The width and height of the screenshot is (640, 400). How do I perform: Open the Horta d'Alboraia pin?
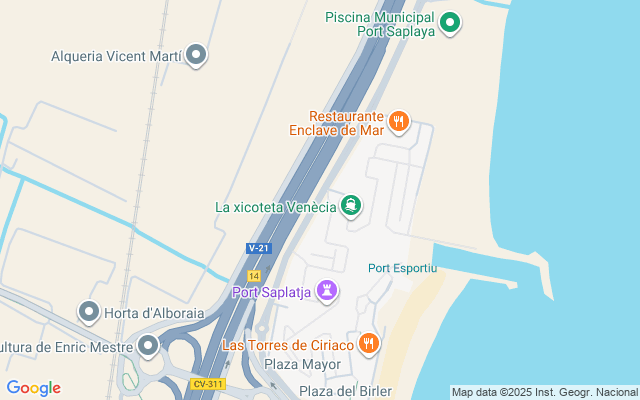click(x=89, y=313)
